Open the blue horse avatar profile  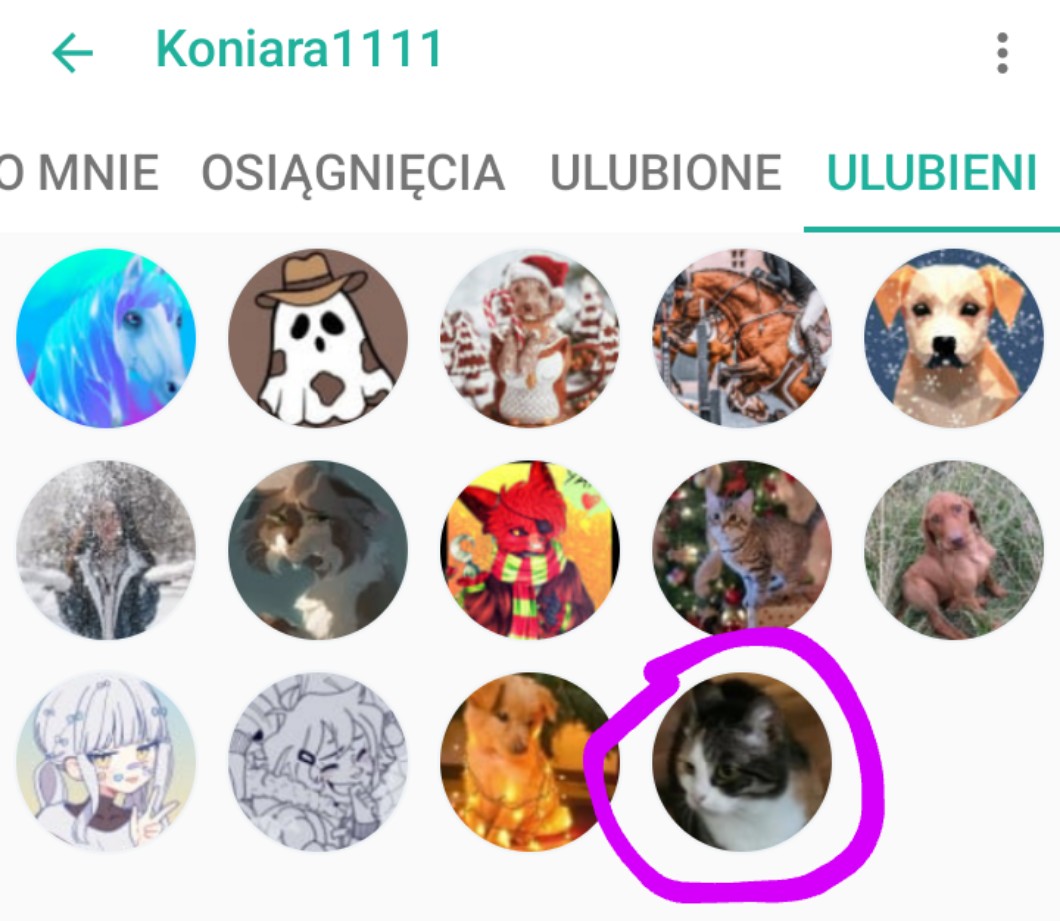tap(106, 338)
